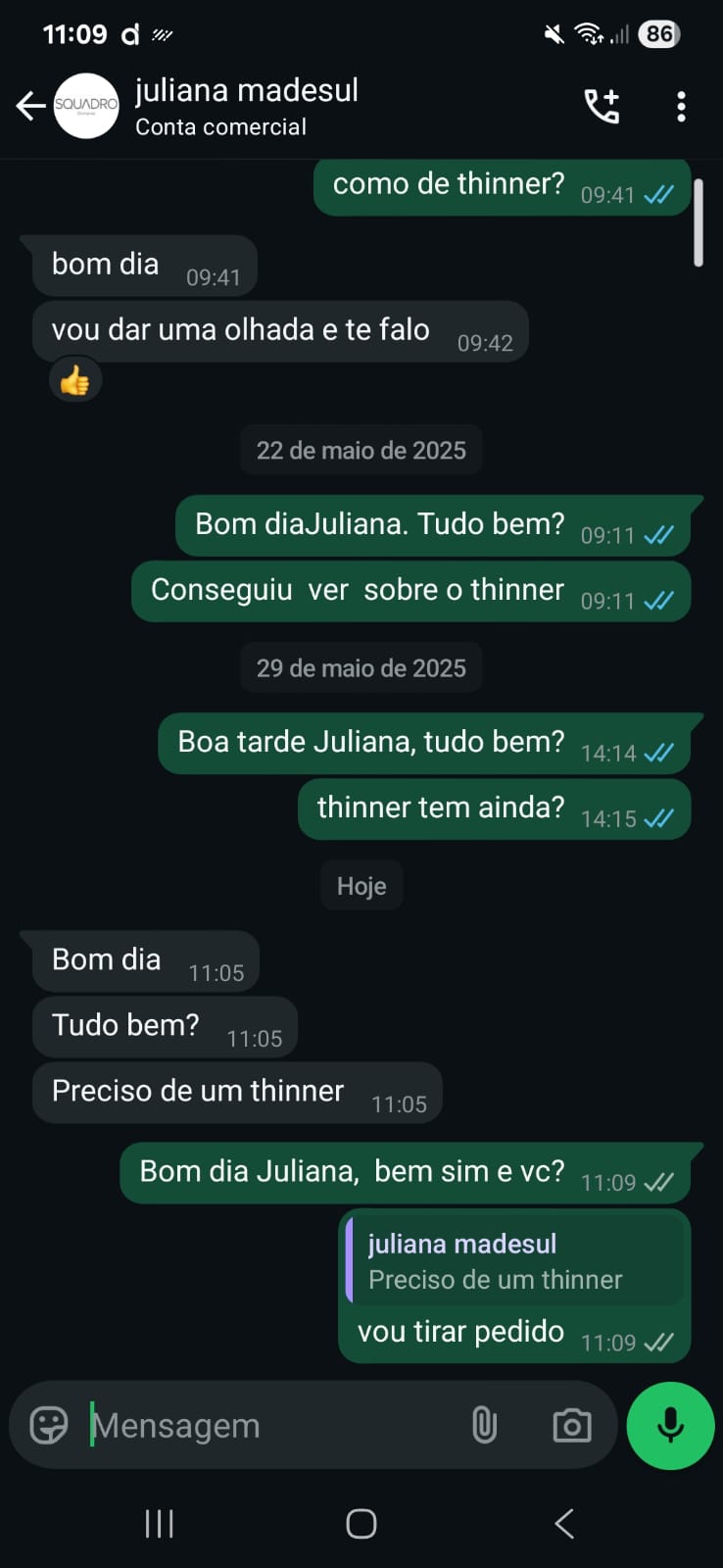Open the emoji and sticker picker
723x1568 pixels.
[49, 1425]
